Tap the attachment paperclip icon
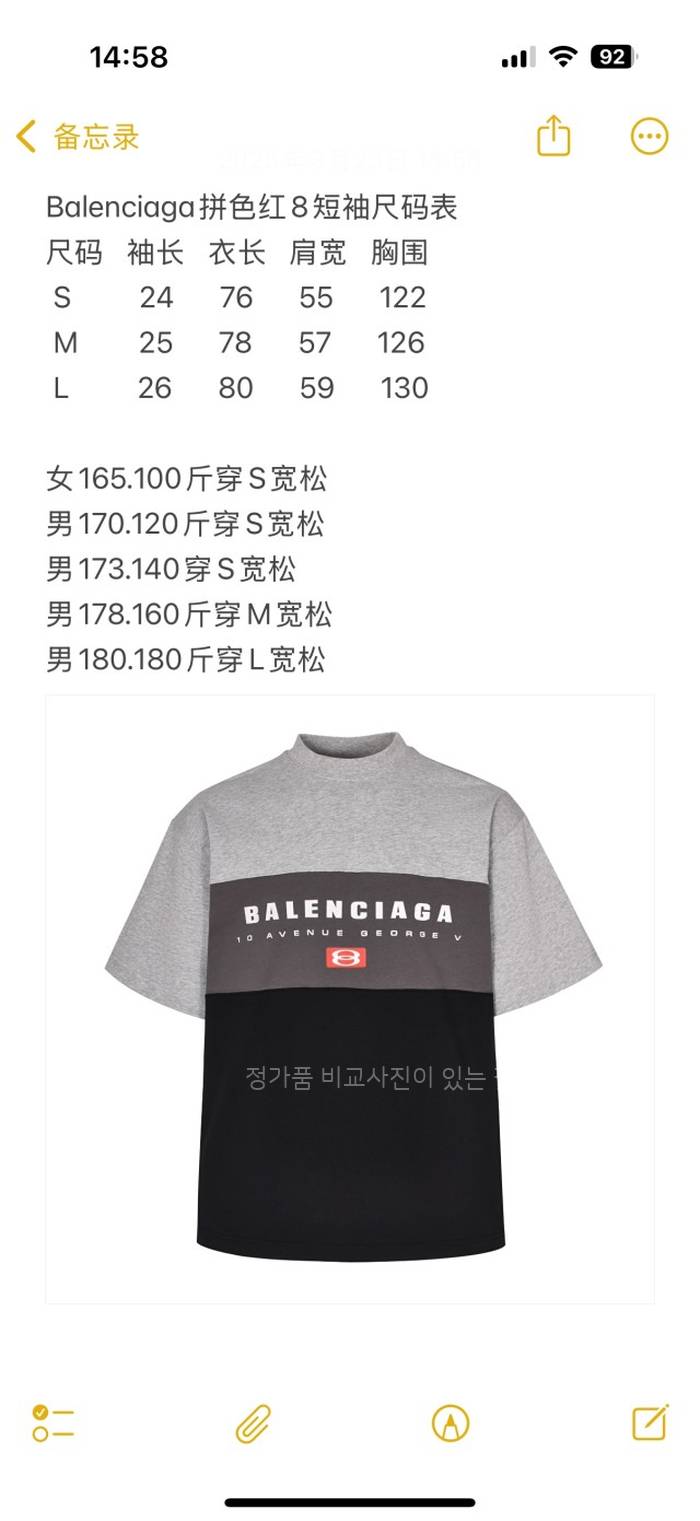Viewport: 700px width, 1521px height. point(253,1422)
